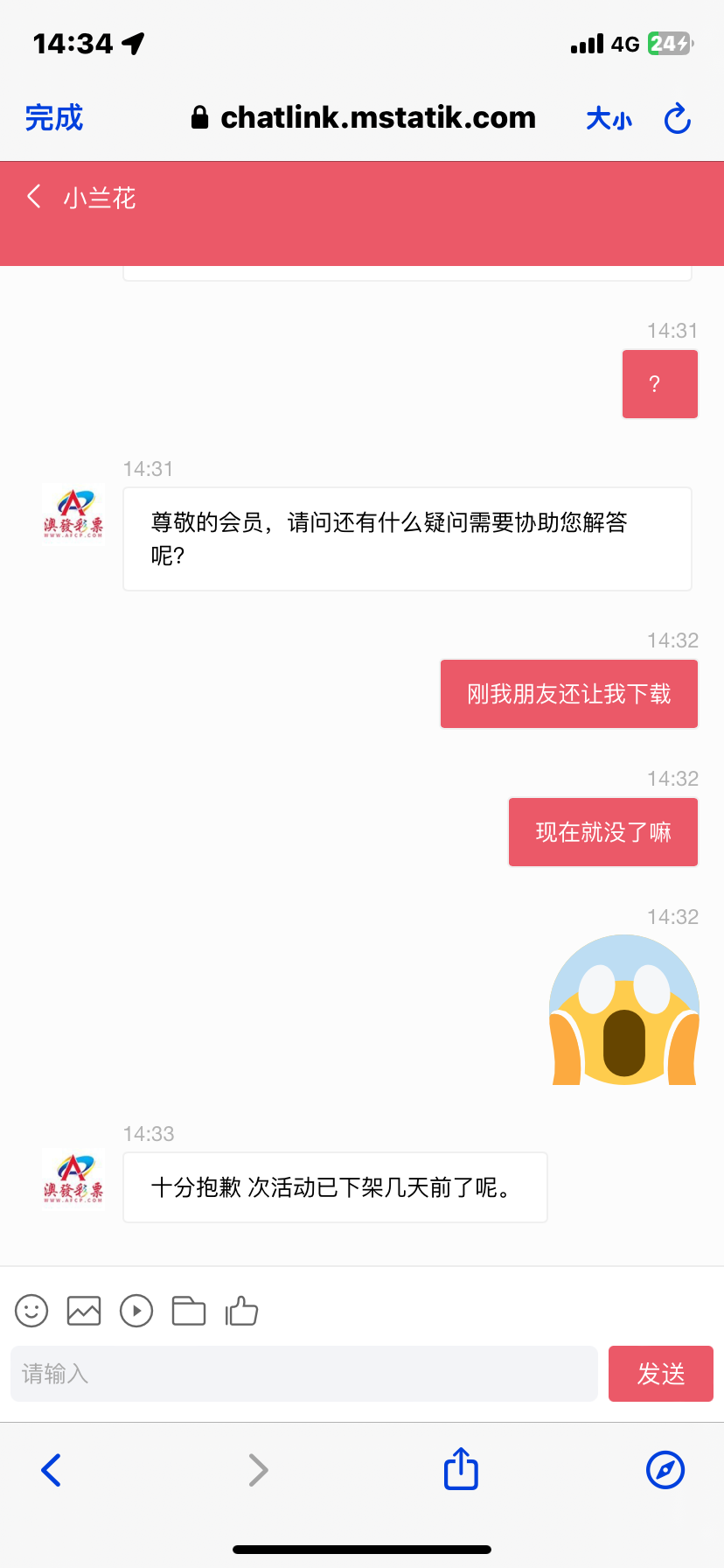The height and width of the screenshot is (1568, 724).
Task: Open the 大小 text size option
Action: click(x=609, y=118)
